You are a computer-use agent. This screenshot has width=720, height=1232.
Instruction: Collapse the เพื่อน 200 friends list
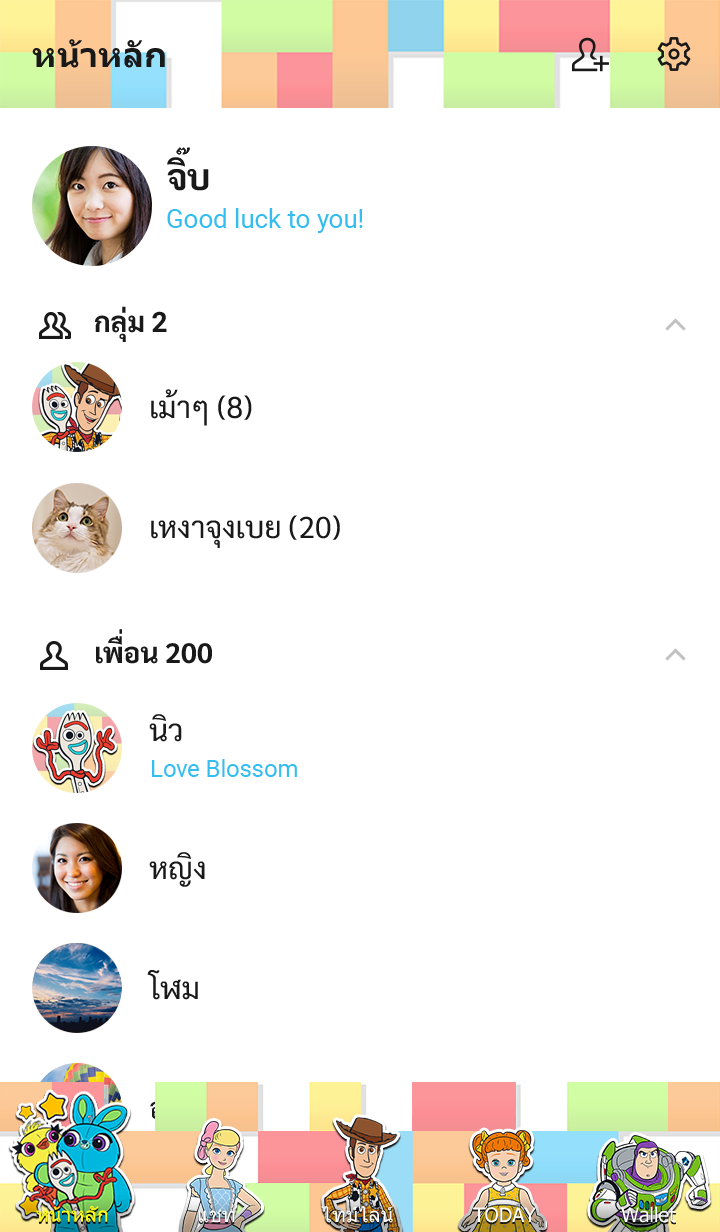[675, 654]
